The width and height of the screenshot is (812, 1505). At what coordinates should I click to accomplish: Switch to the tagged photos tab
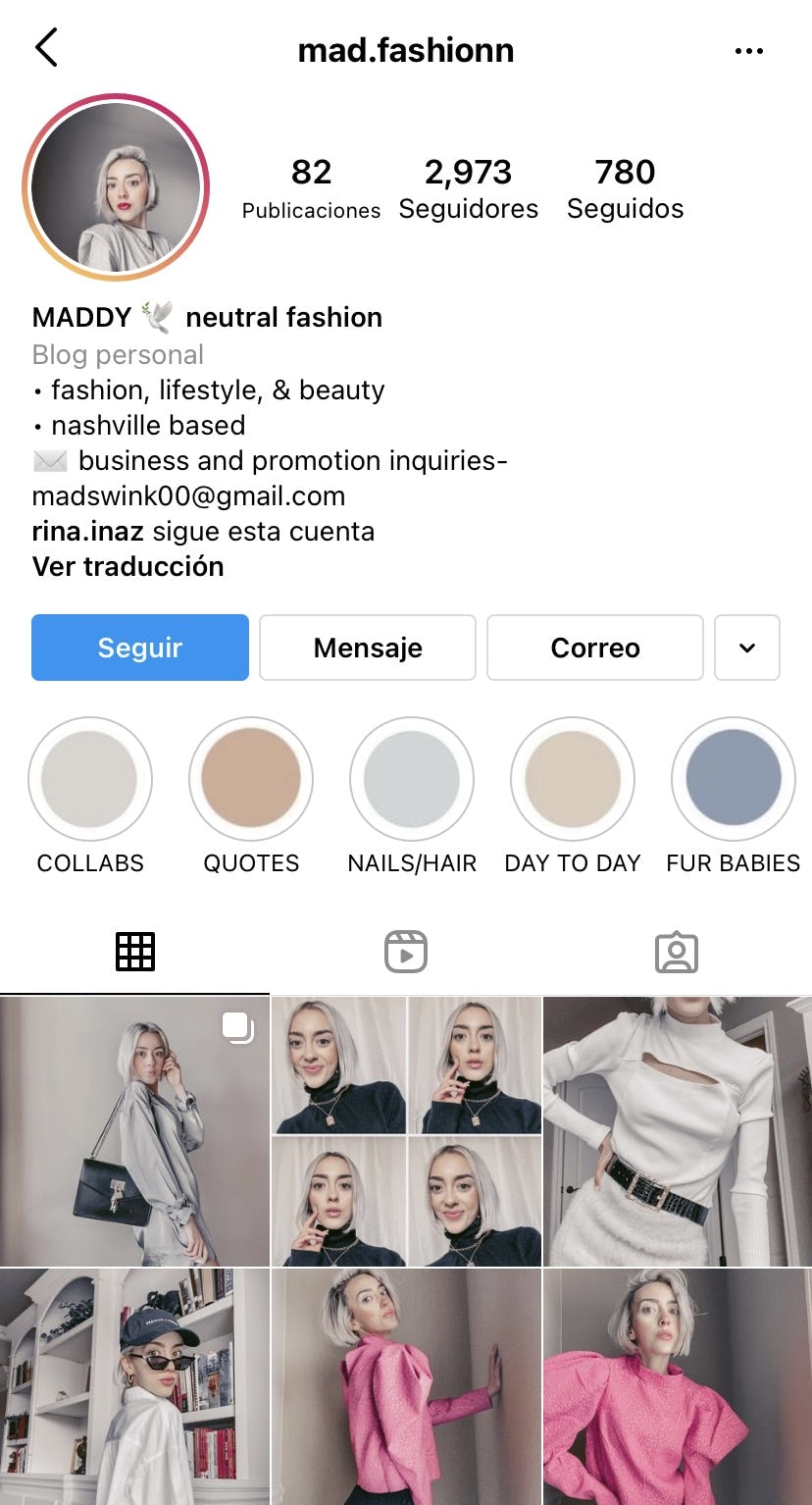click(676, 952)
